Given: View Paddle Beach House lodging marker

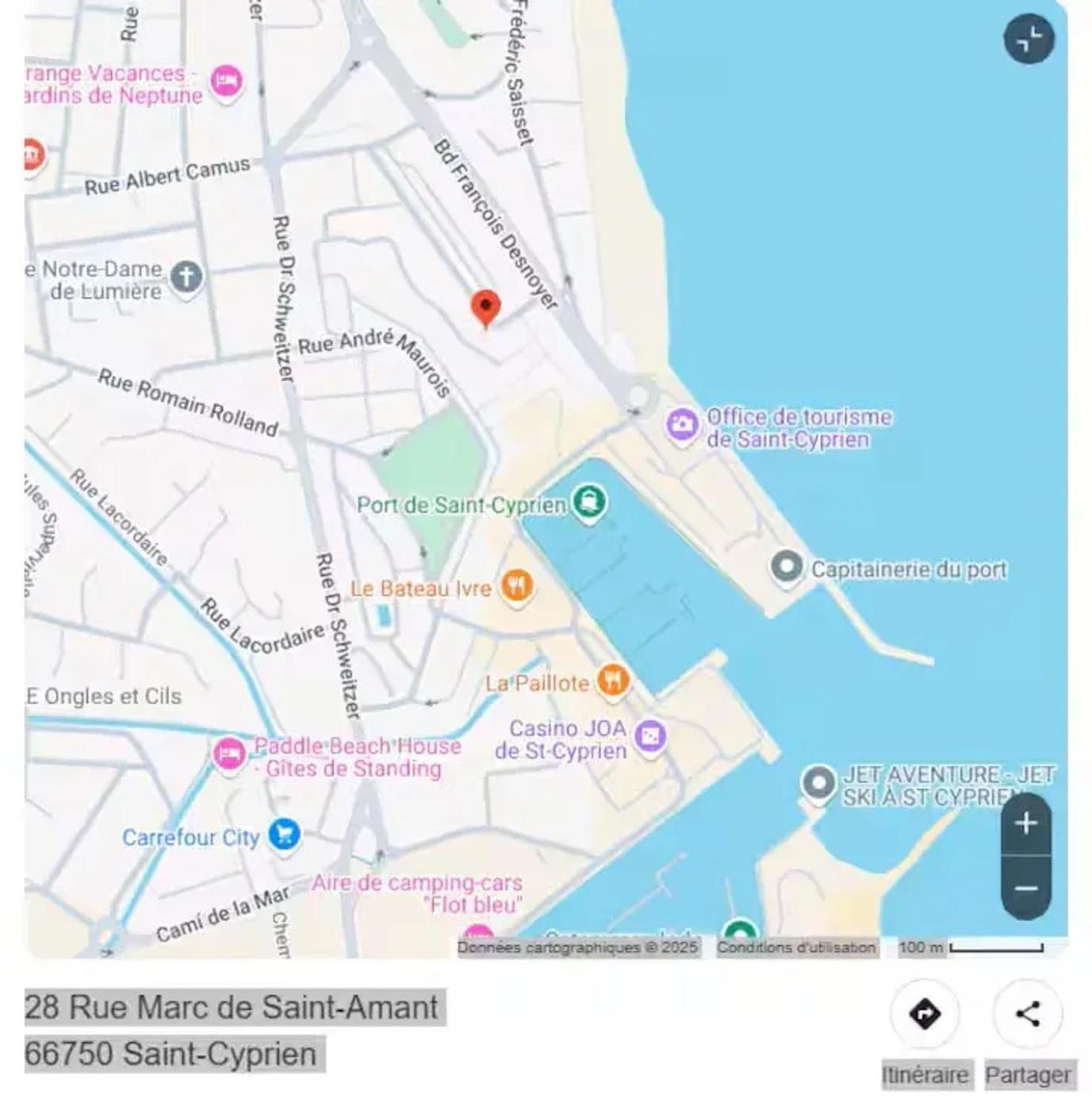Looking at the screenshot, I should (x=229, y=754).
